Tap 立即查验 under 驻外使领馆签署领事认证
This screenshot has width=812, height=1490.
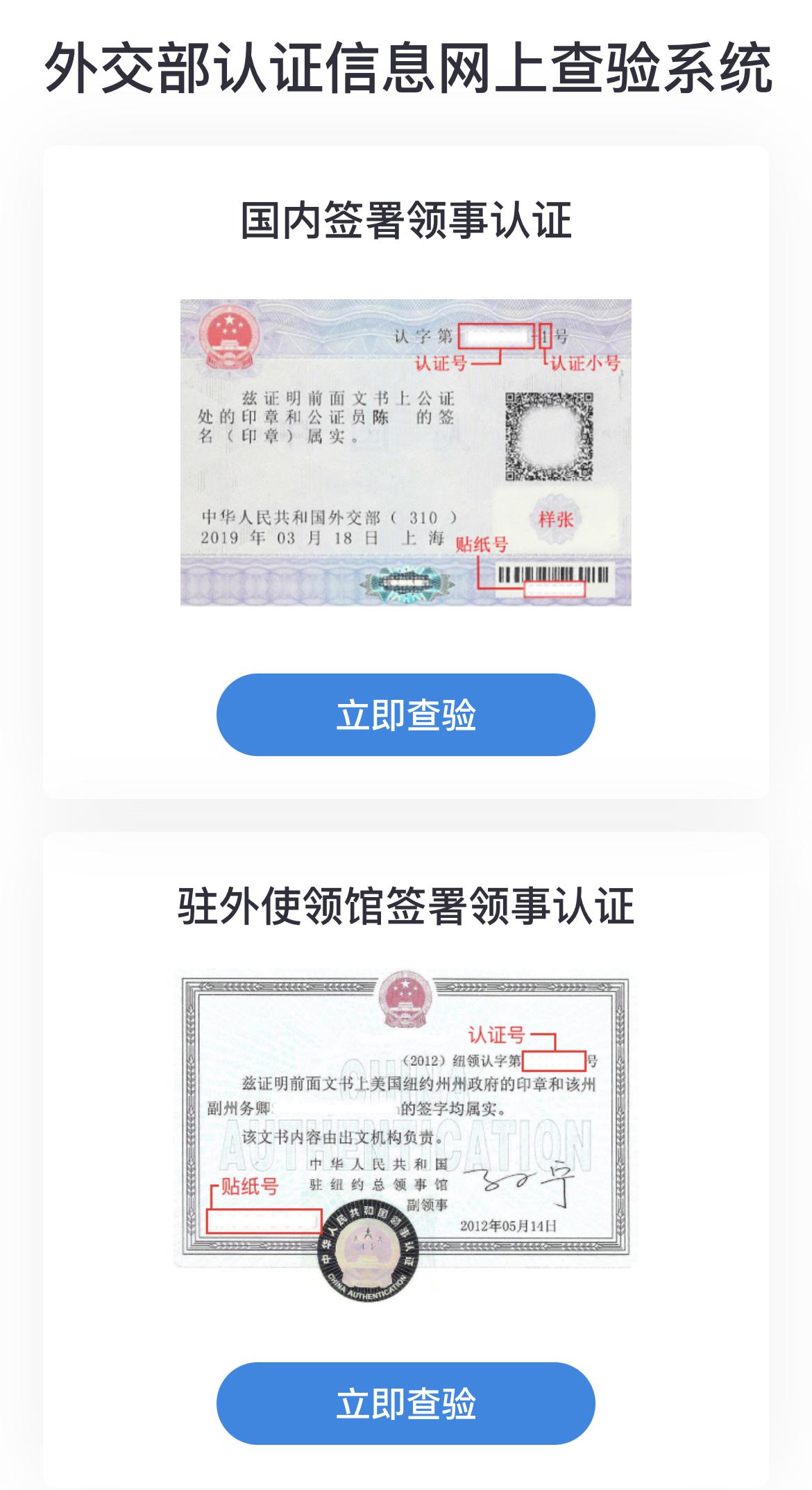point(405,1403)
